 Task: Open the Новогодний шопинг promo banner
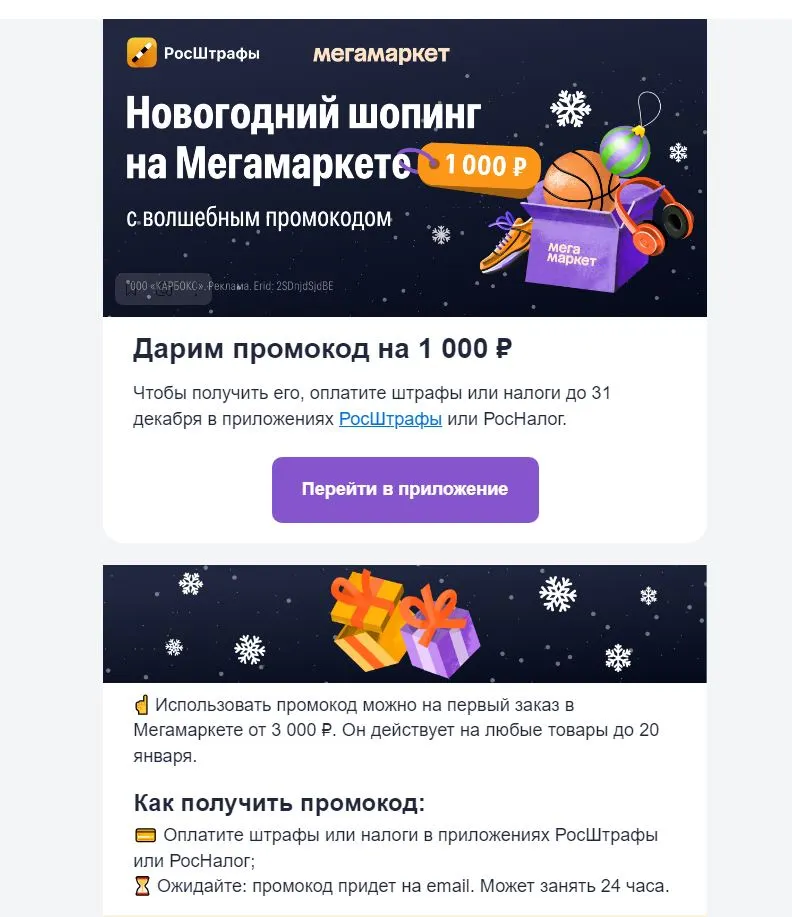point(405,168)
